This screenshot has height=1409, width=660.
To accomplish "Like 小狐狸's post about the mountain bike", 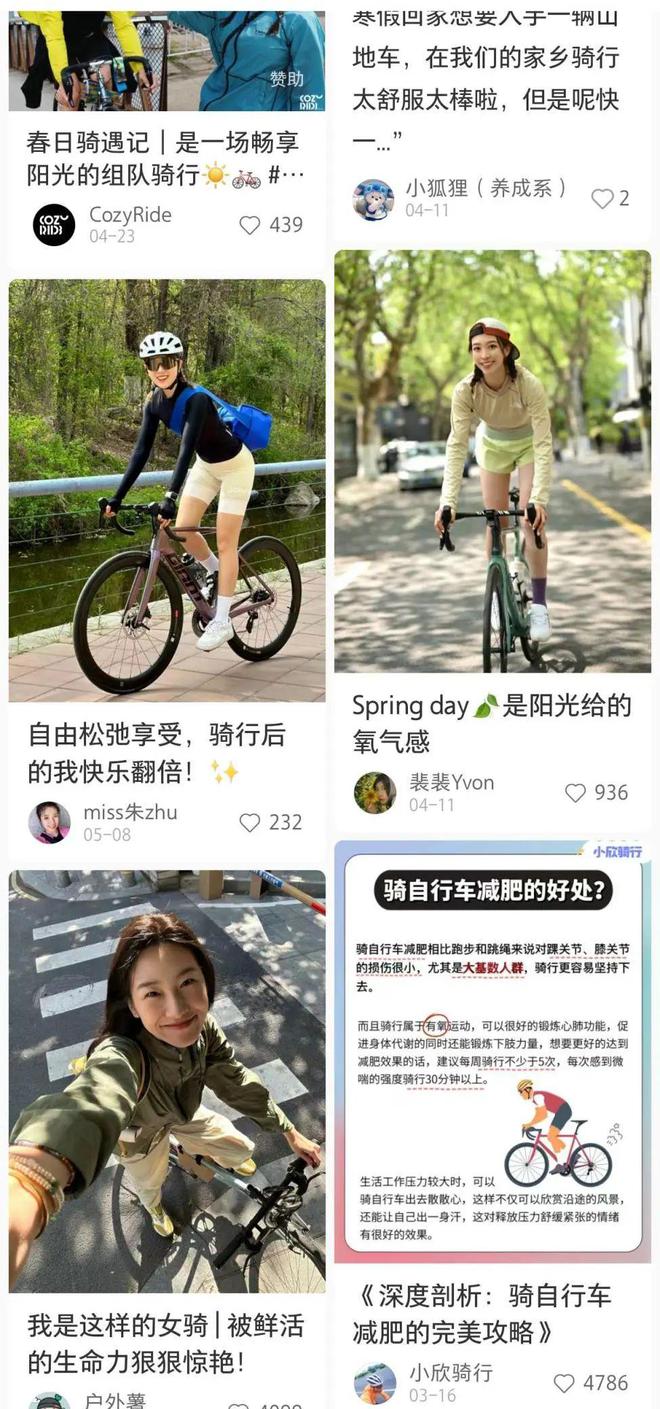I will tap(602, 199).
